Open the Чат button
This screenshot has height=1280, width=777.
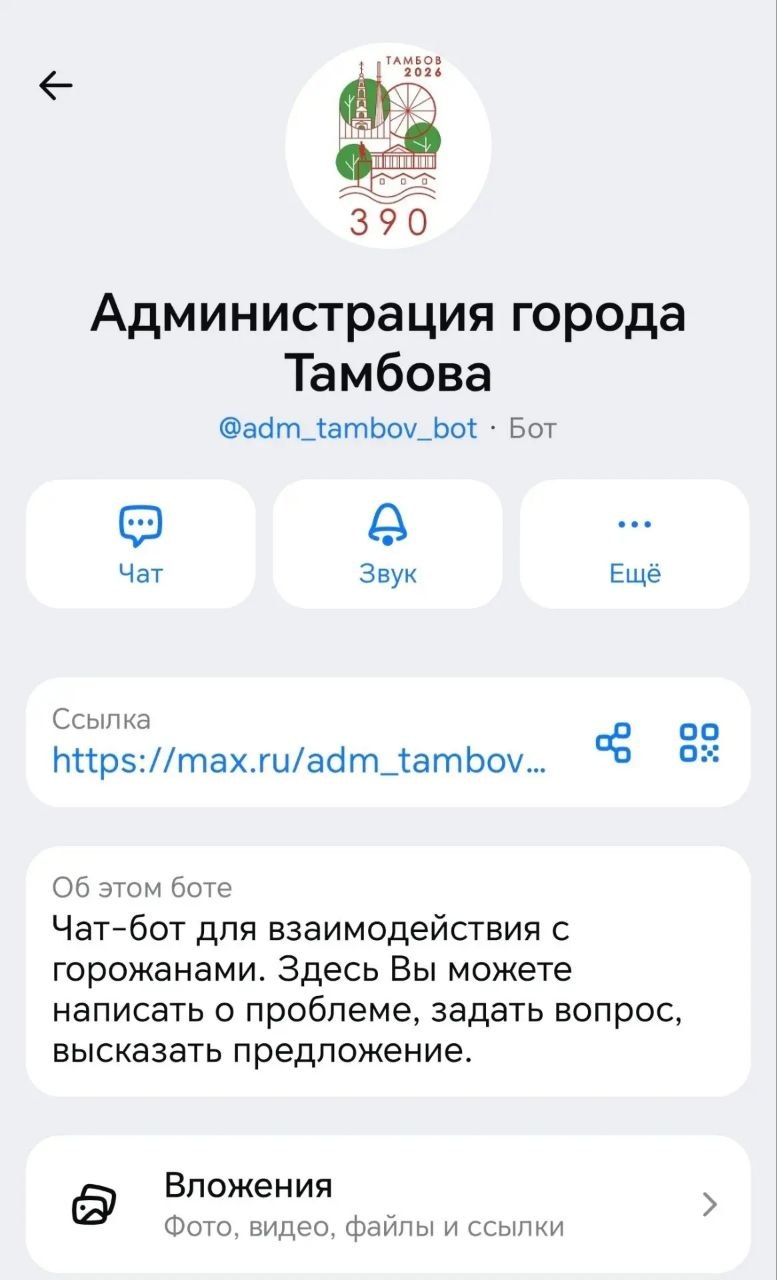click(140, 544)
